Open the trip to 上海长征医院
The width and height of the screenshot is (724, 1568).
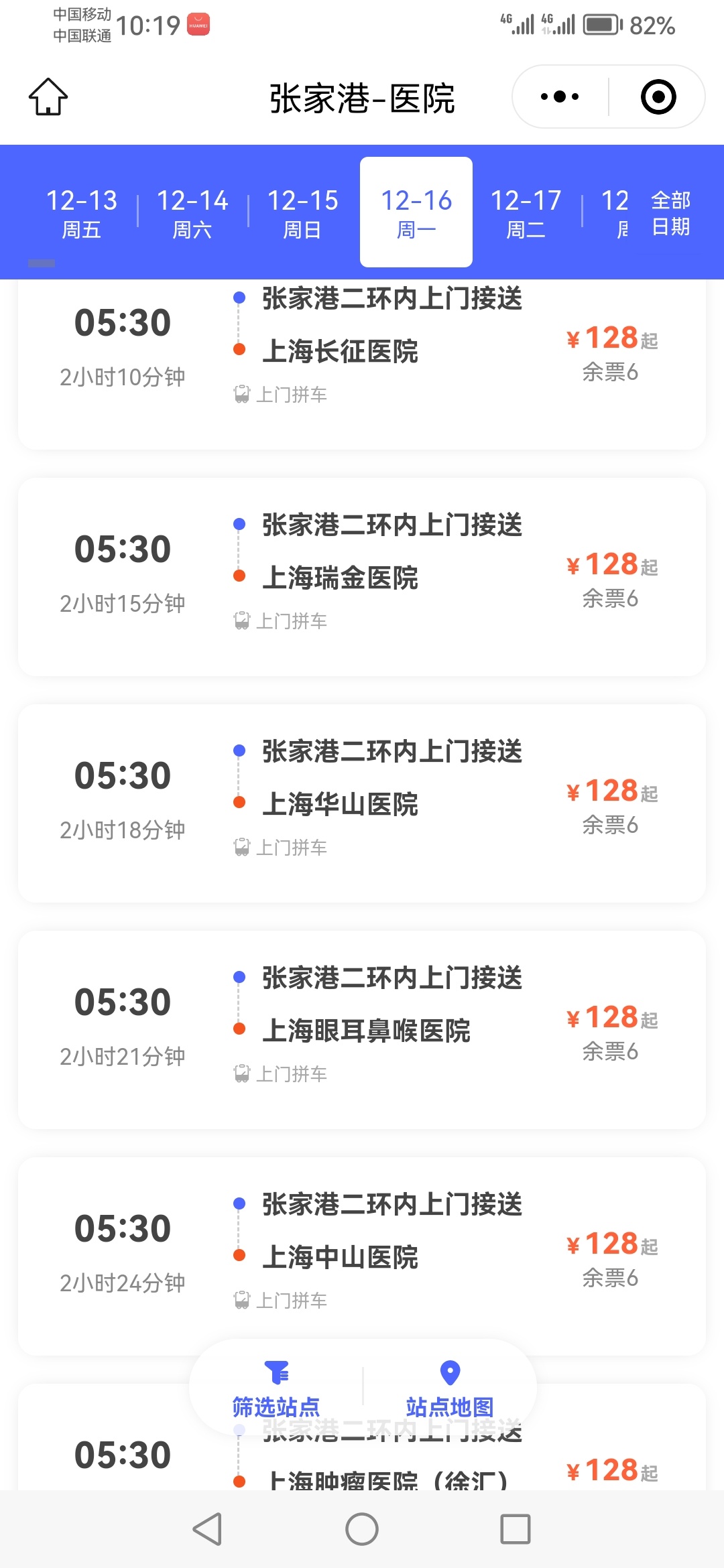362,363
